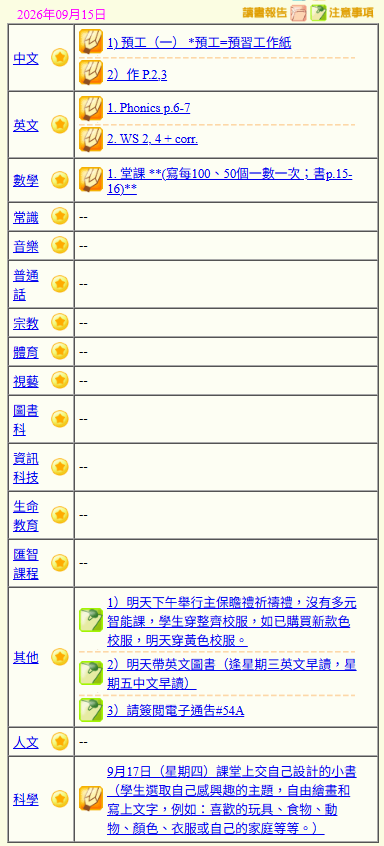Open homework item 預工(一) worksheet
This screenshot has width=384, height=846.
199,43
